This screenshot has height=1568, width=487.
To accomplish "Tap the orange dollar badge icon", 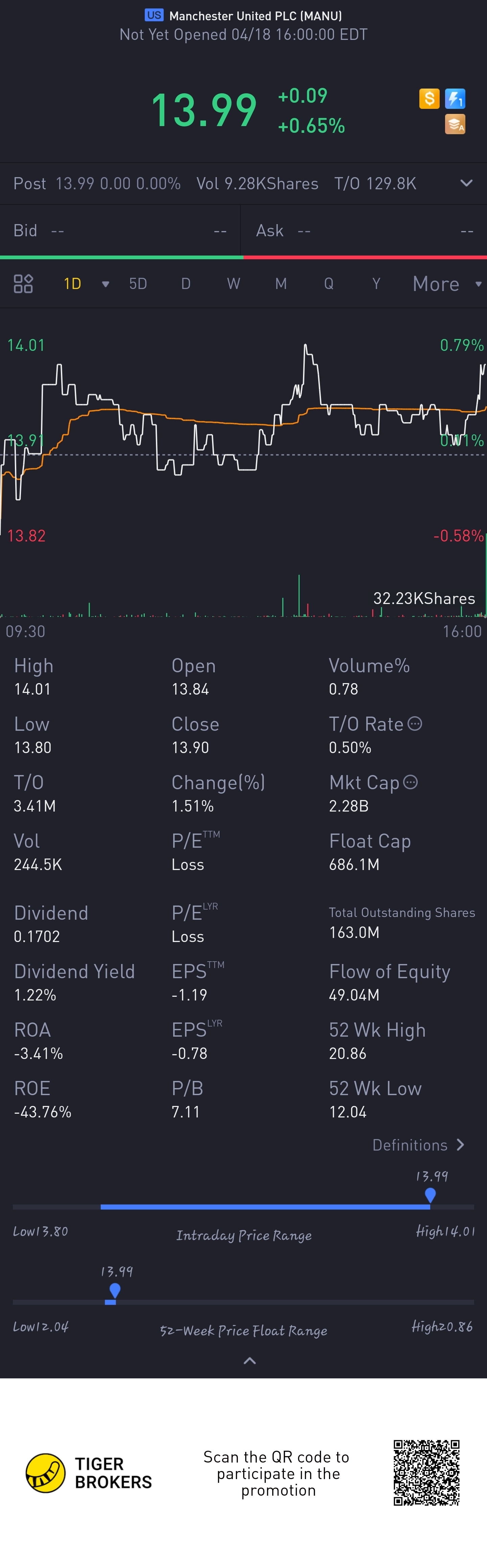I will click(x=429, y=99).
